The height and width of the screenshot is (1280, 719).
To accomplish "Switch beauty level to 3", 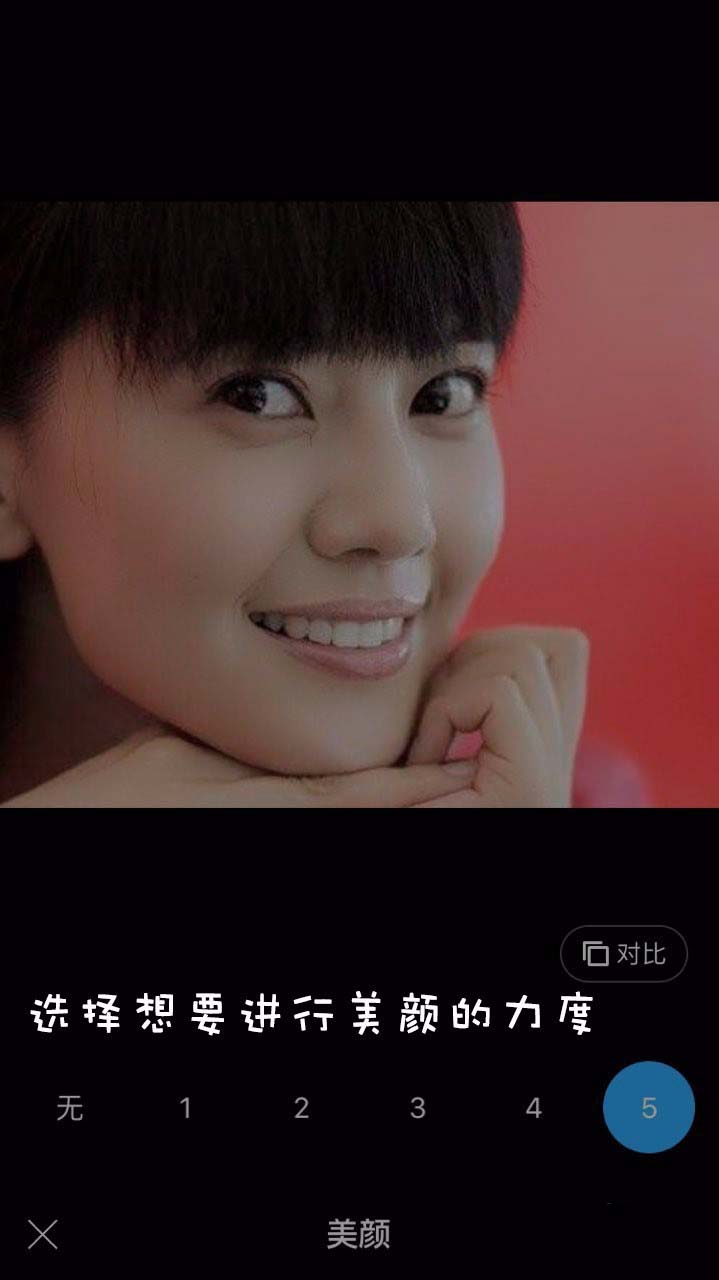I will pos(417,1108).
